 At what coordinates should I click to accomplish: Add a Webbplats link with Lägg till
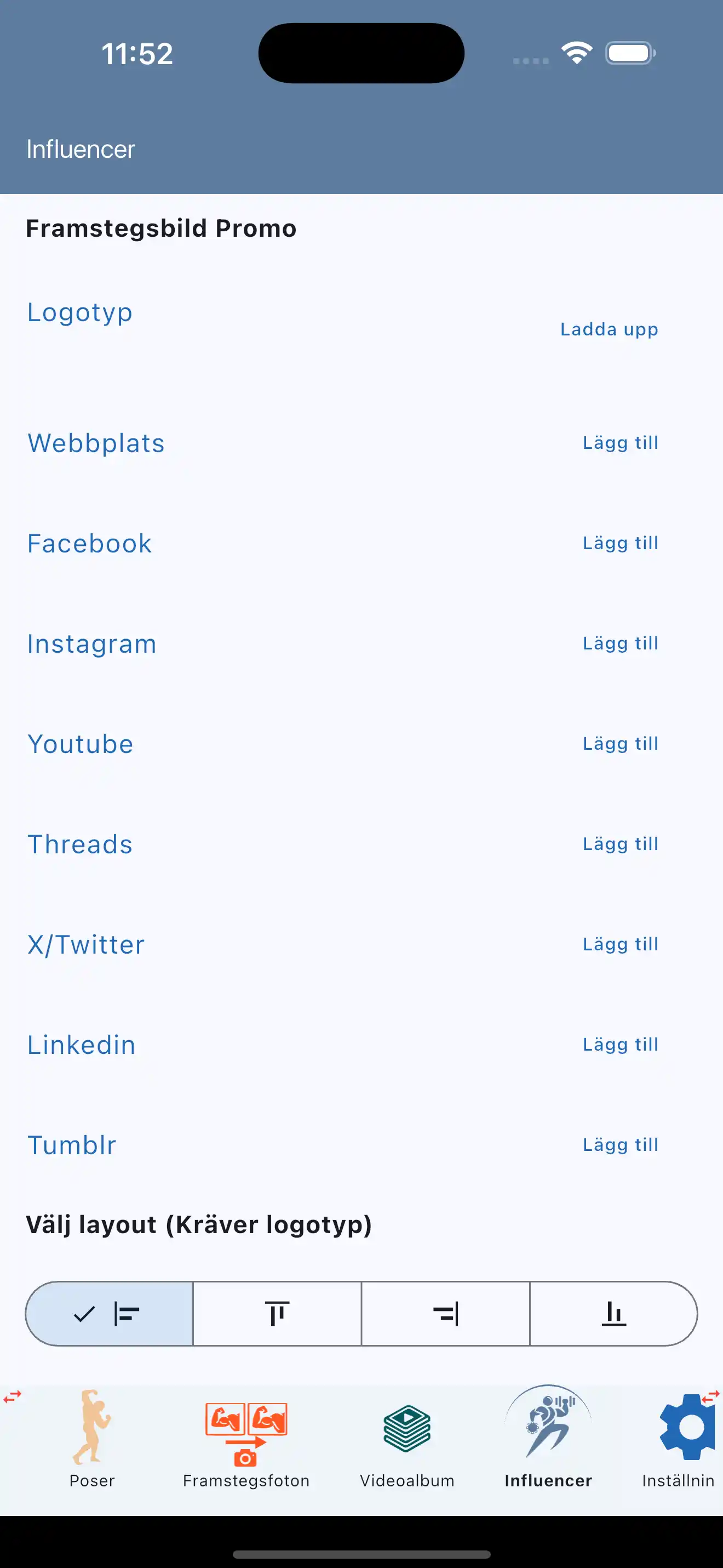[620, 442]
